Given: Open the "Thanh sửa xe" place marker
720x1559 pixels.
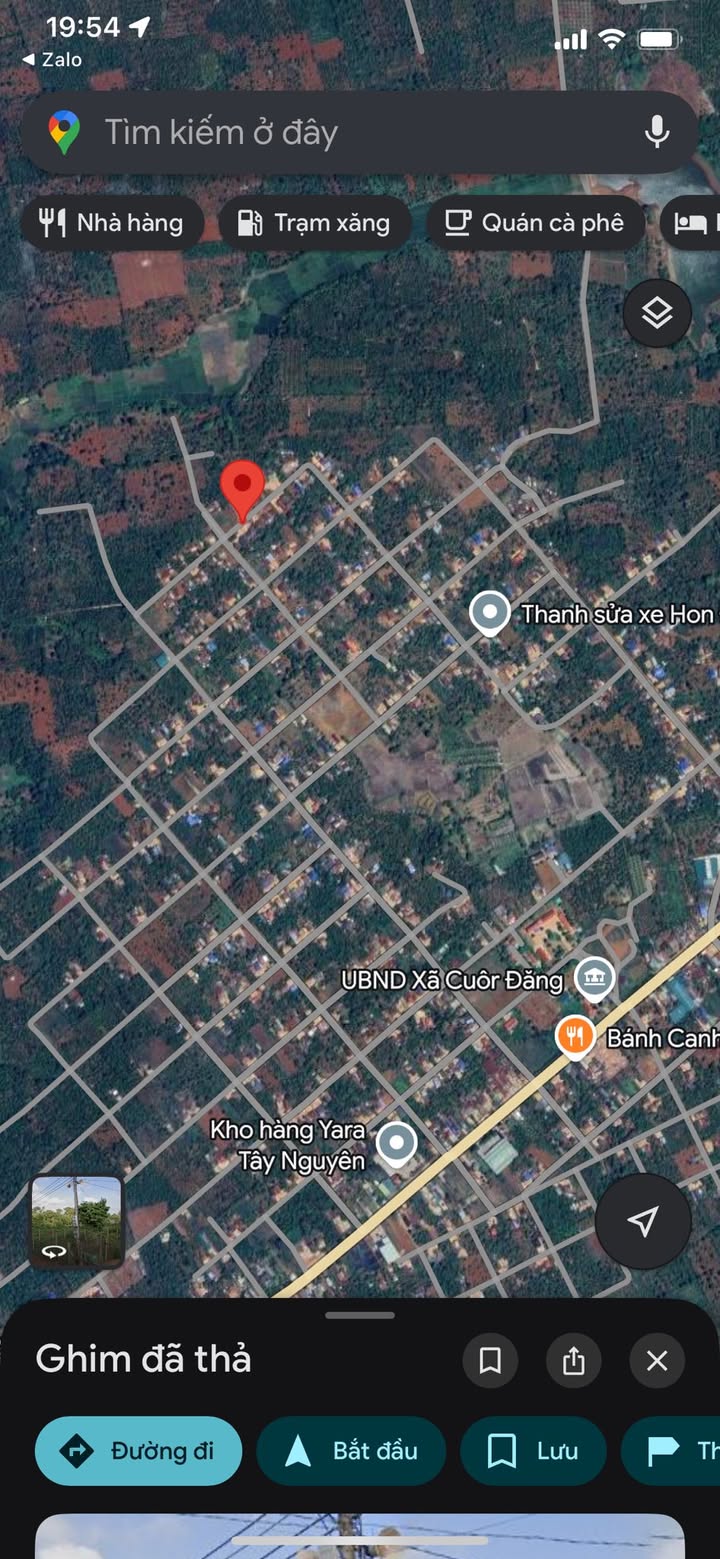Looking at the screenshot, I should (490, 613).
